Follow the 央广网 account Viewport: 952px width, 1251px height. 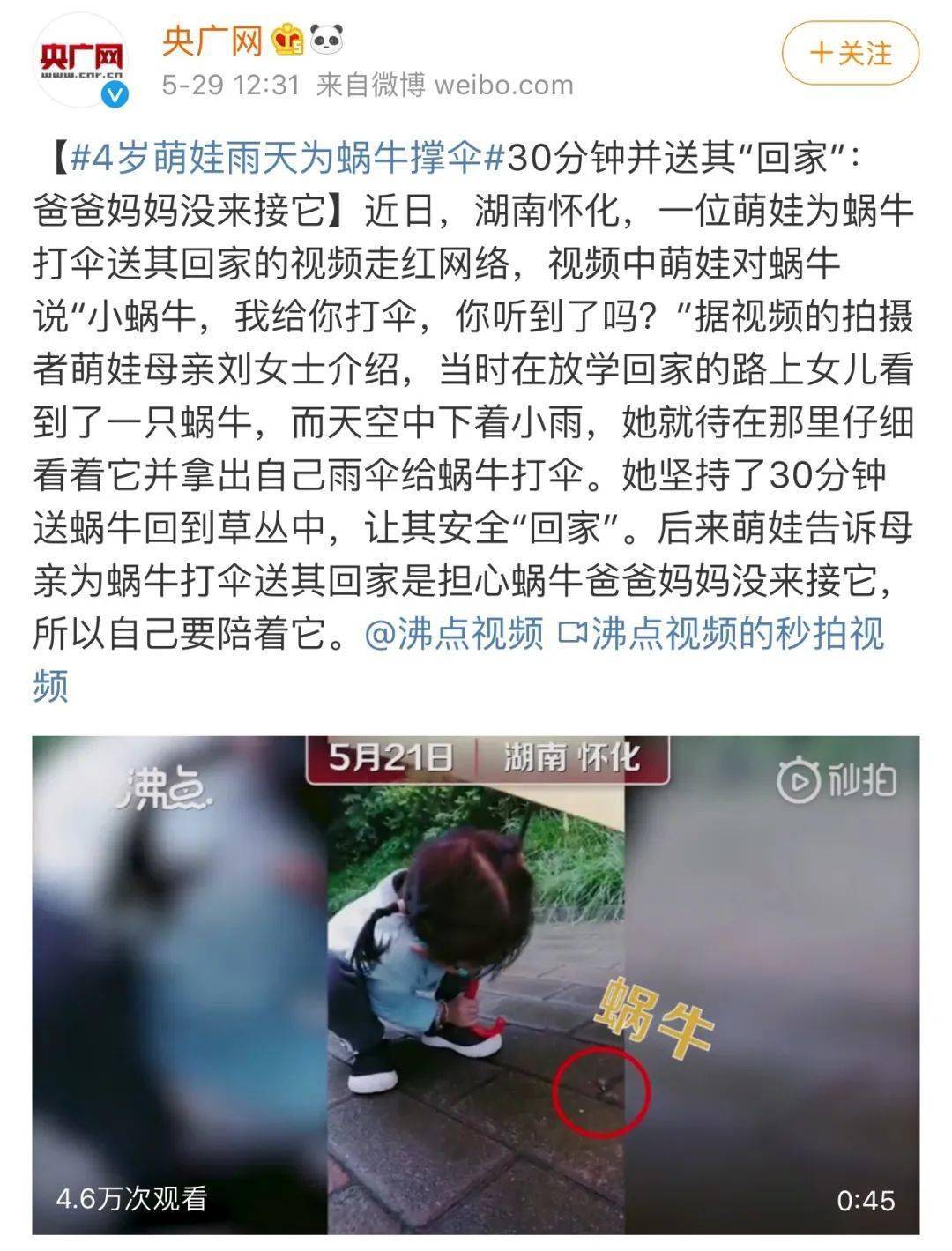(x=850, y=55)
